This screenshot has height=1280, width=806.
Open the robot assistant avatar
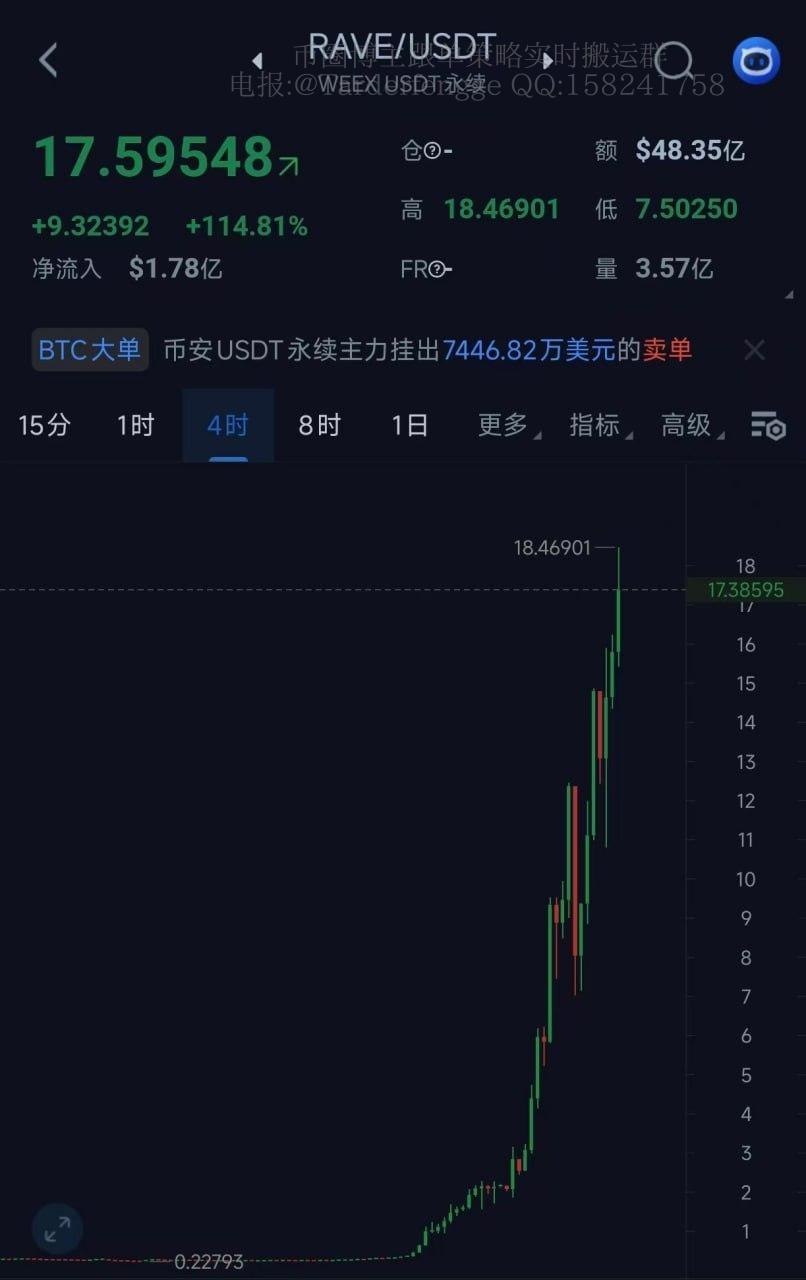pos(756,60)
